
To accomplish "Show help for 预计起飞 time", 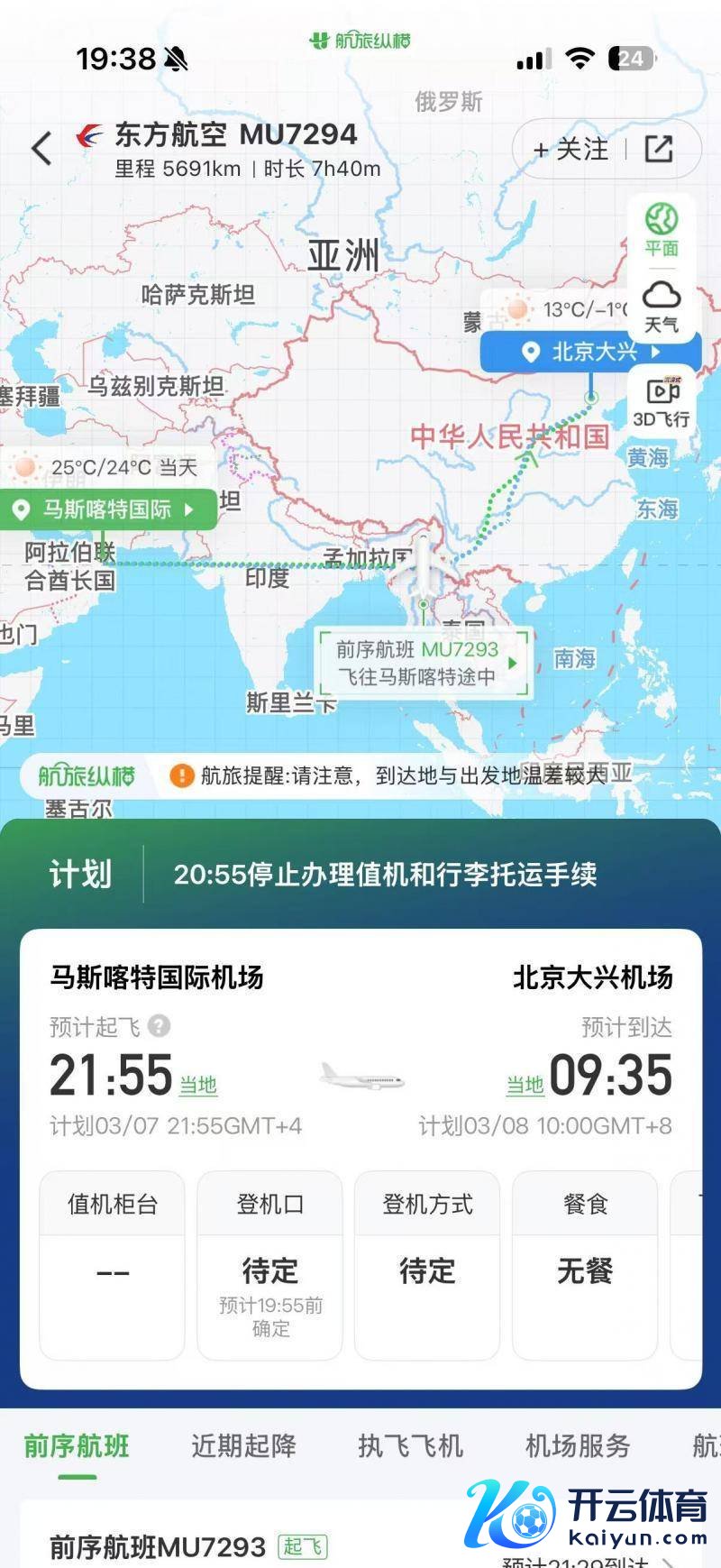I will coord(160,1026).
